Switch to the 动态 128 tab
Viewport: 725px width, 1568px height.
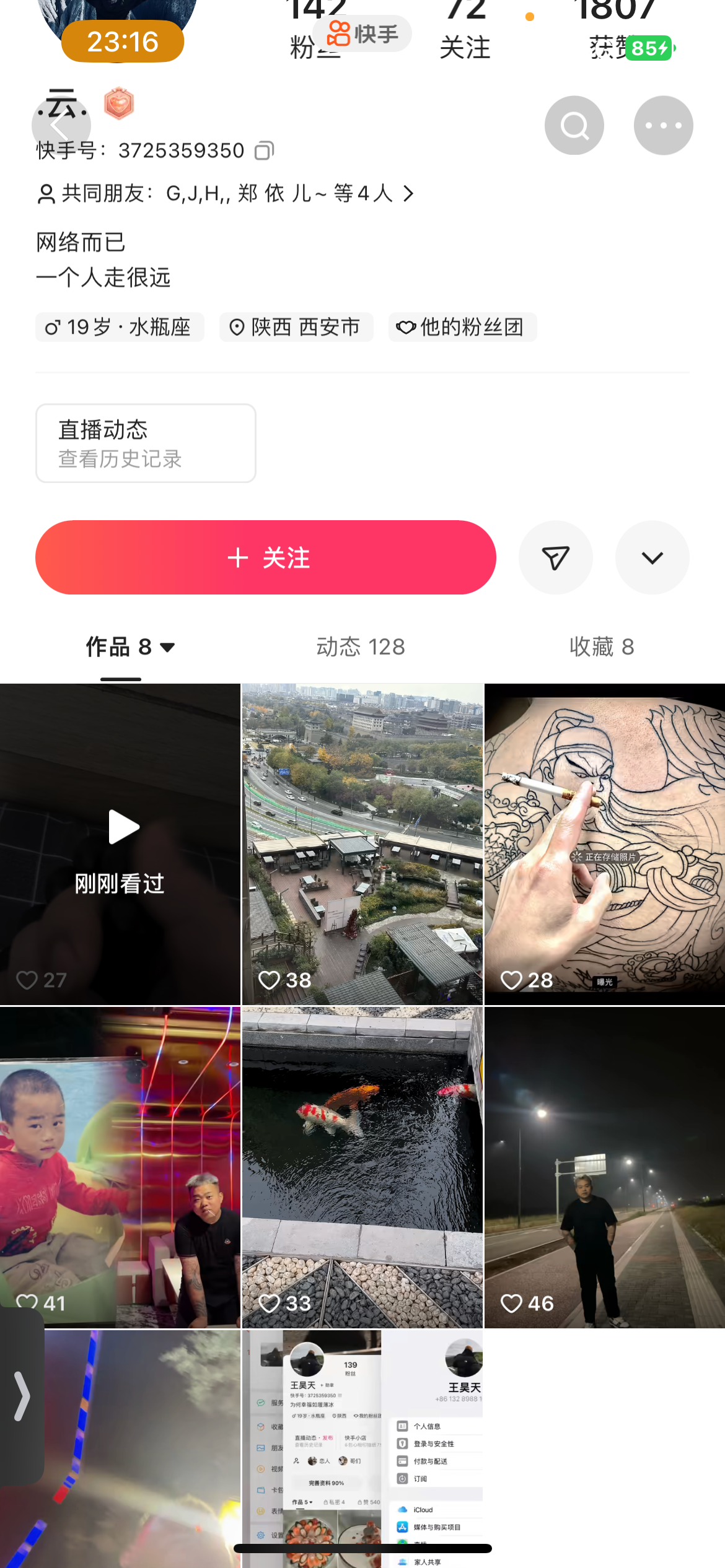[361, 647]
